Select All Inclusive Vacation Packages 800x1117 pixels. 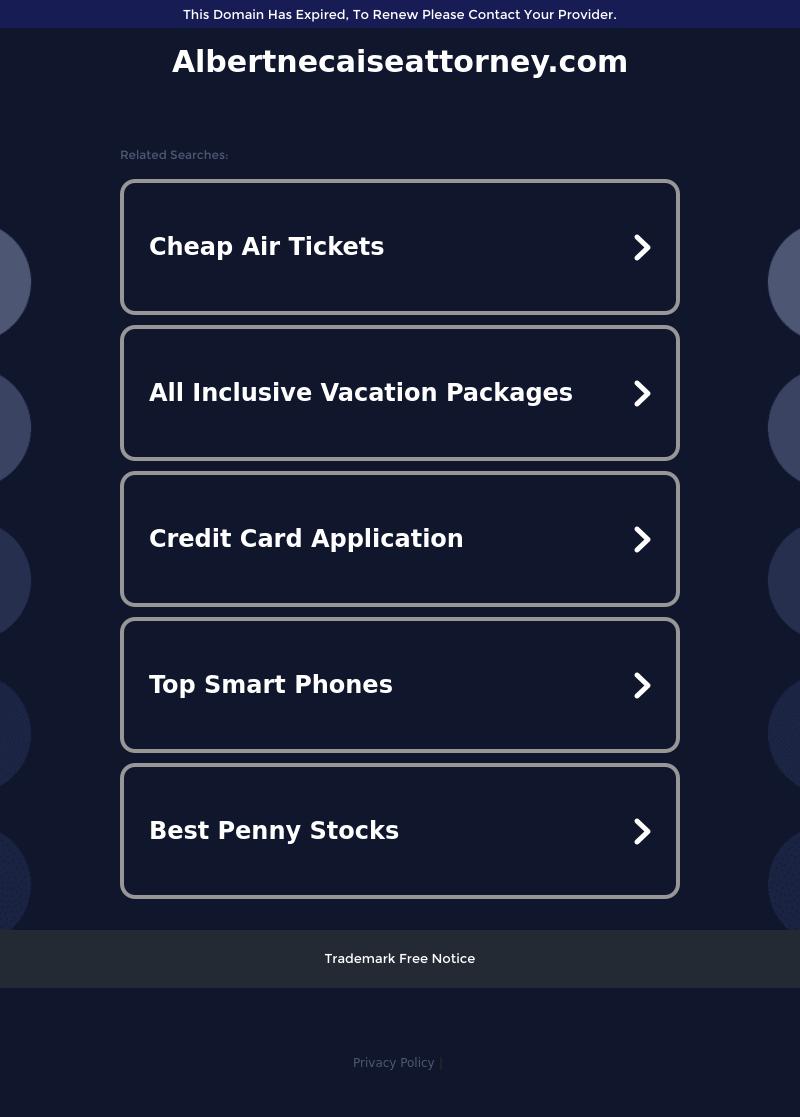click(399, 393)
